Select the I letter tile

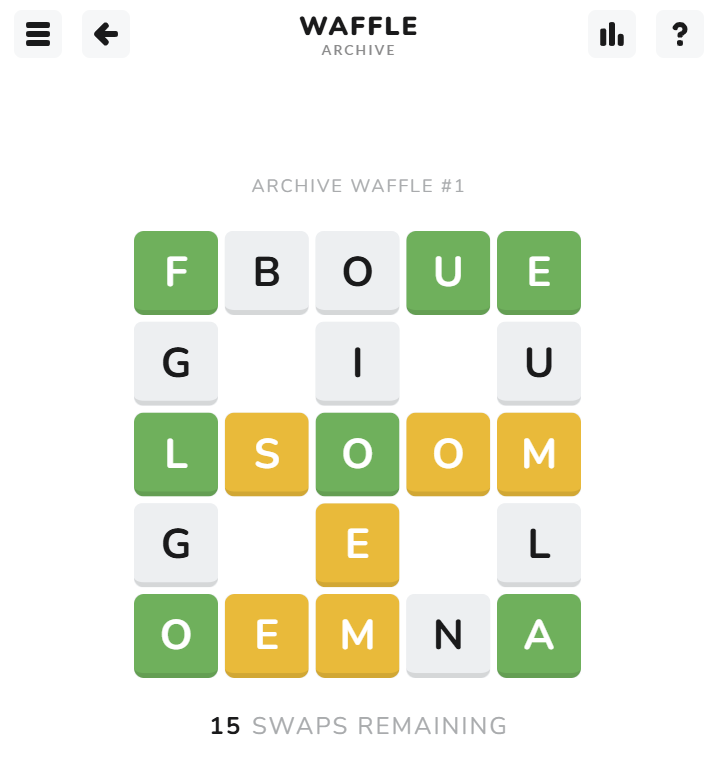pos(357,363)
